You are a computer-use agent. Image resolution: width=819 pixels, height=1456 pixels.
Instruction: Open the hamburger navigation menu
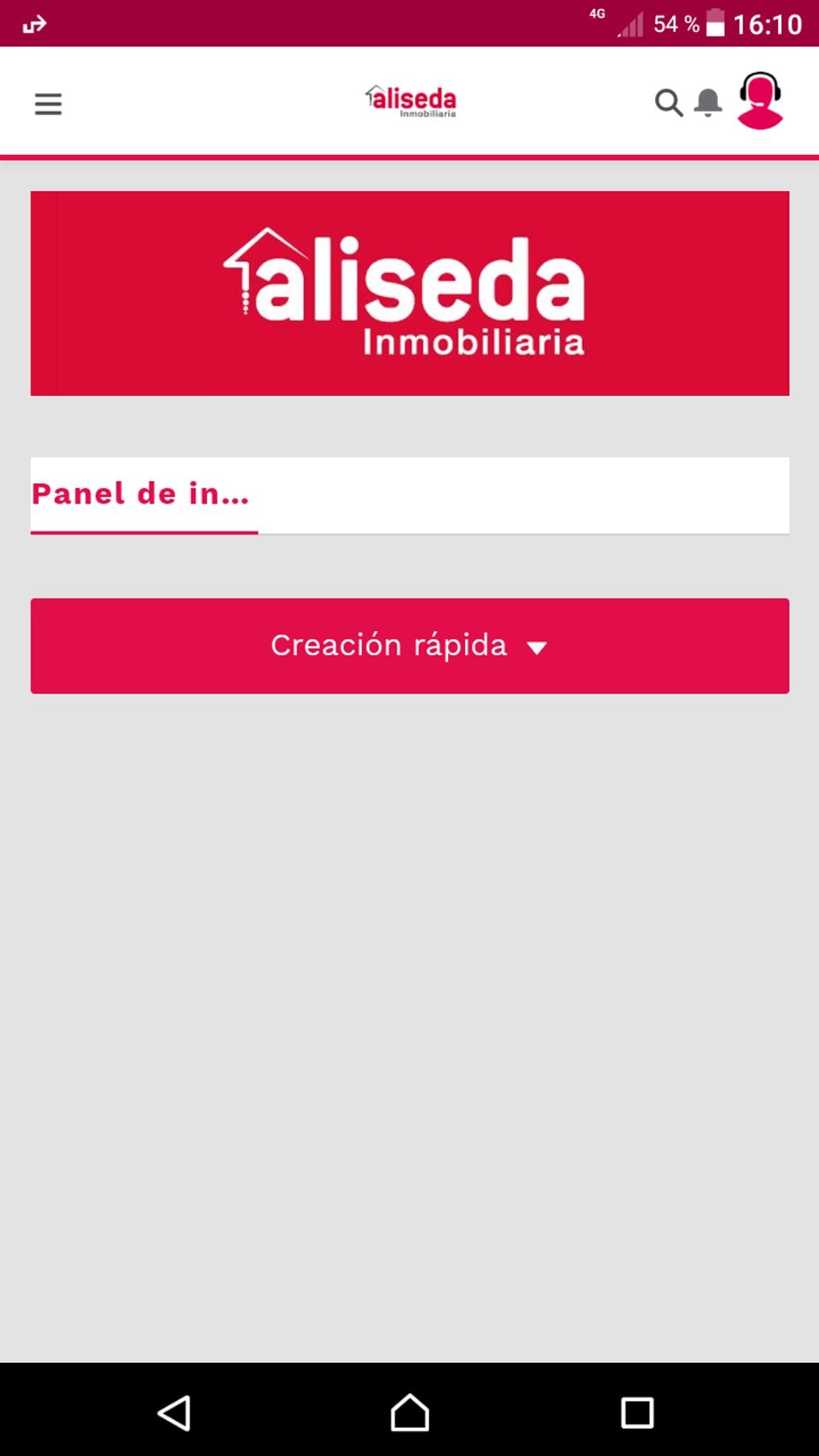coord(47,104)
